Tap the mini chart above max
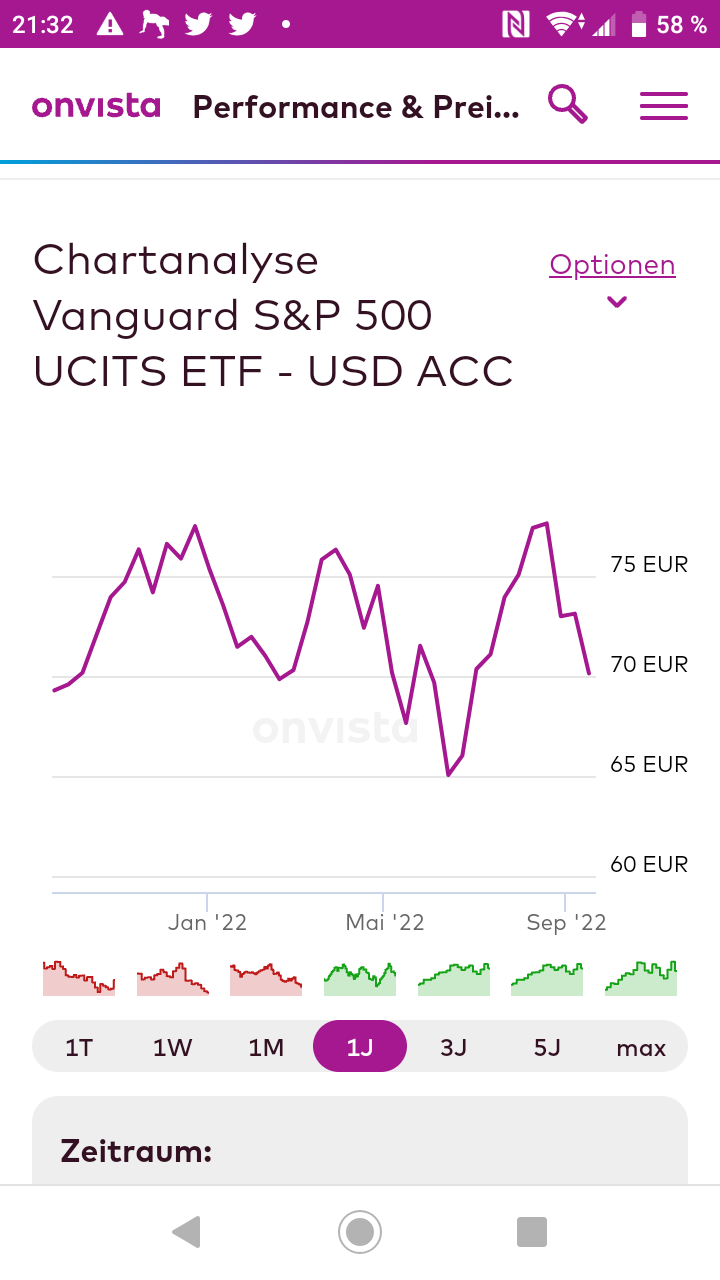 point(641,978)
